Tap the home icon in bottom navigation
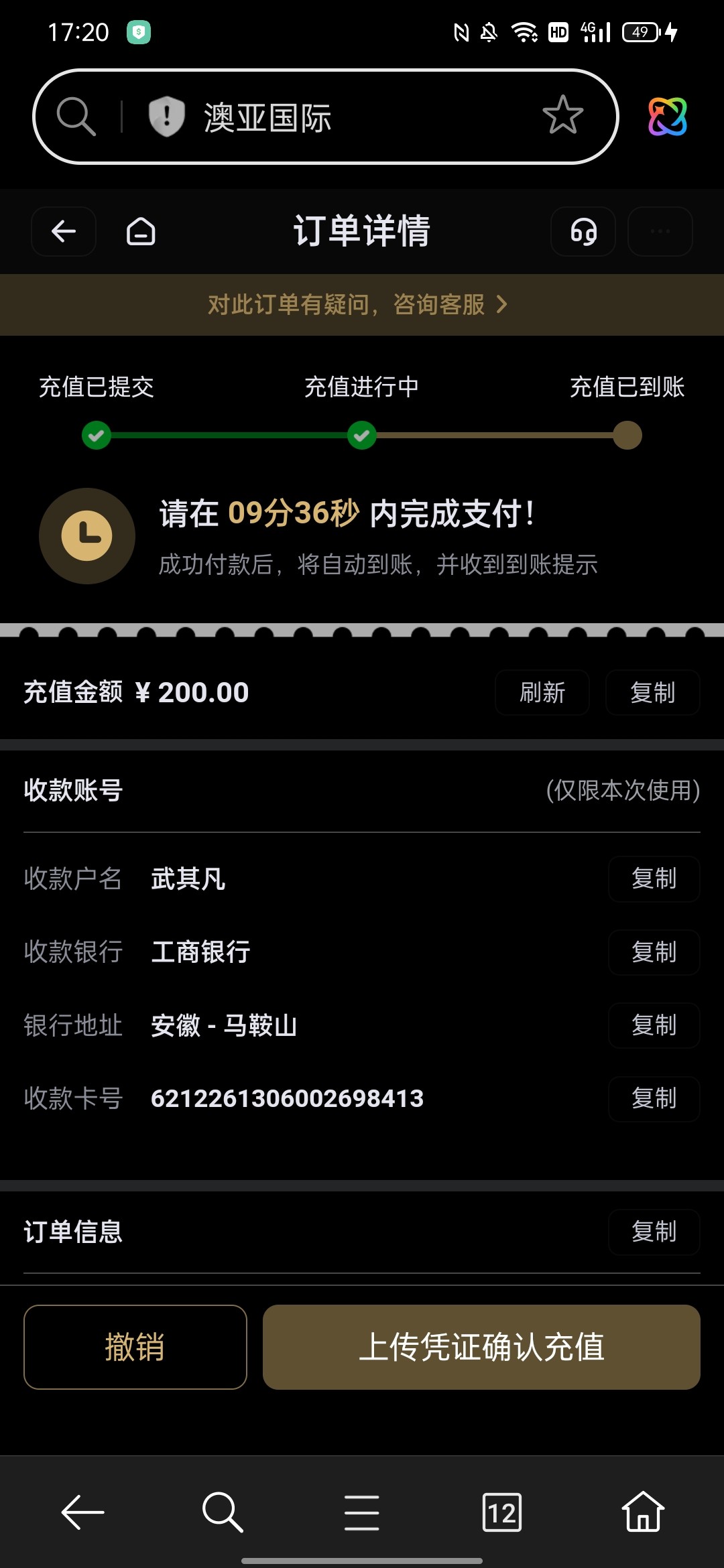This screenshot has height=1568, width=724. (x=641, y=1511)
